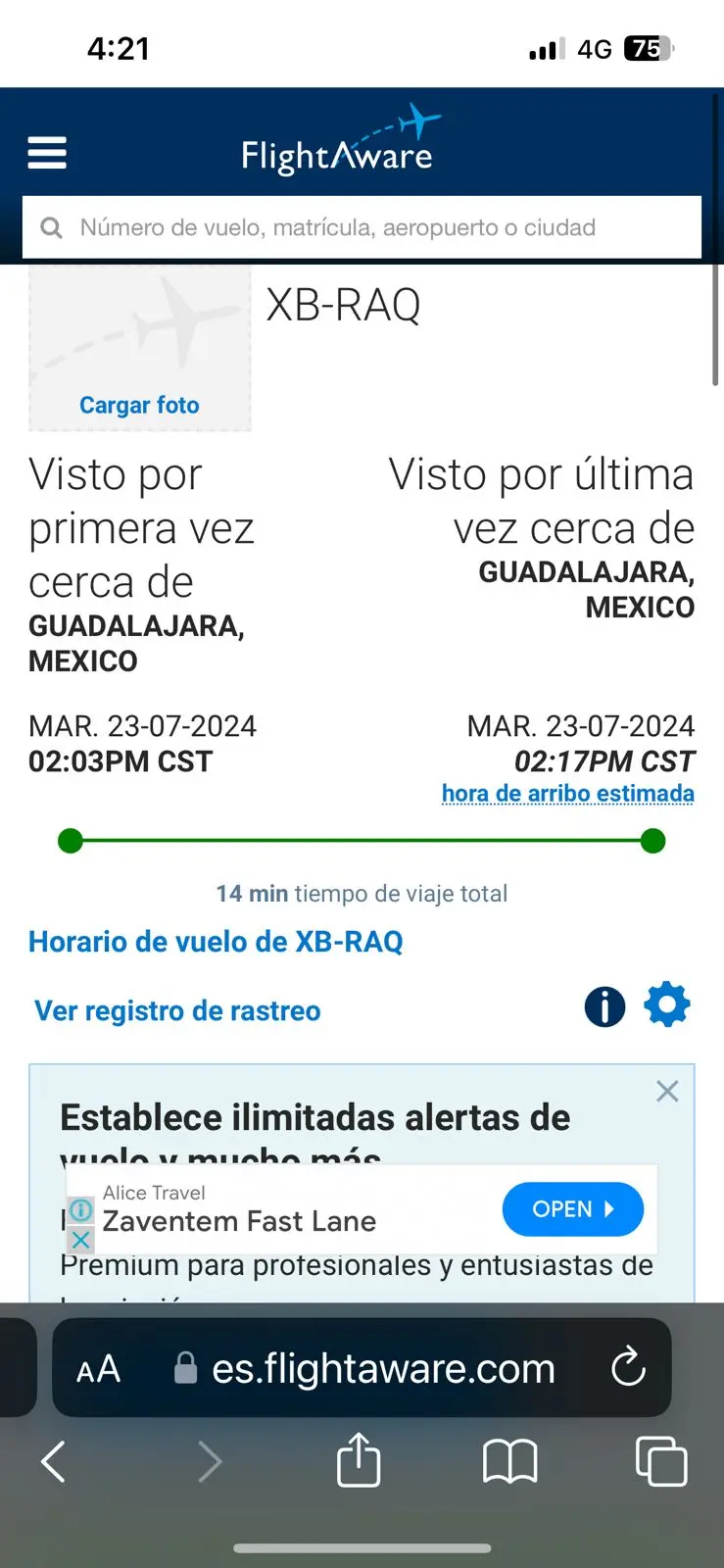
Task: Reload the FlightAware page
Action: tap(628, 1367)
